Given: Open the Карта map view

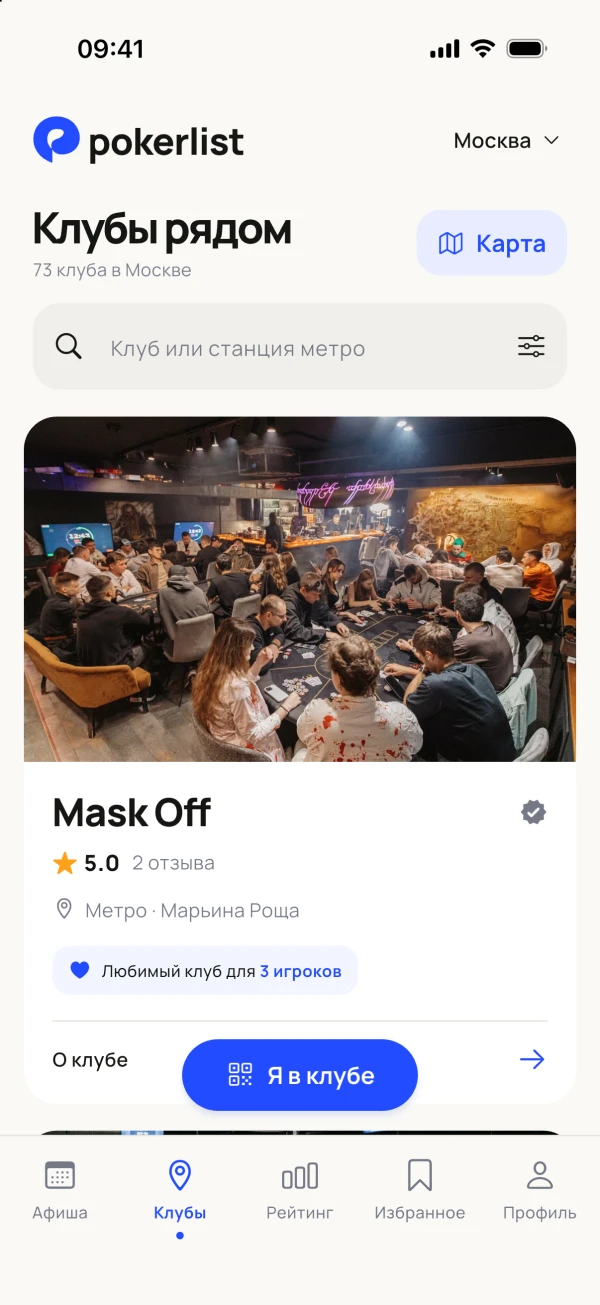Looking at the screenshot, I should 492,243.
